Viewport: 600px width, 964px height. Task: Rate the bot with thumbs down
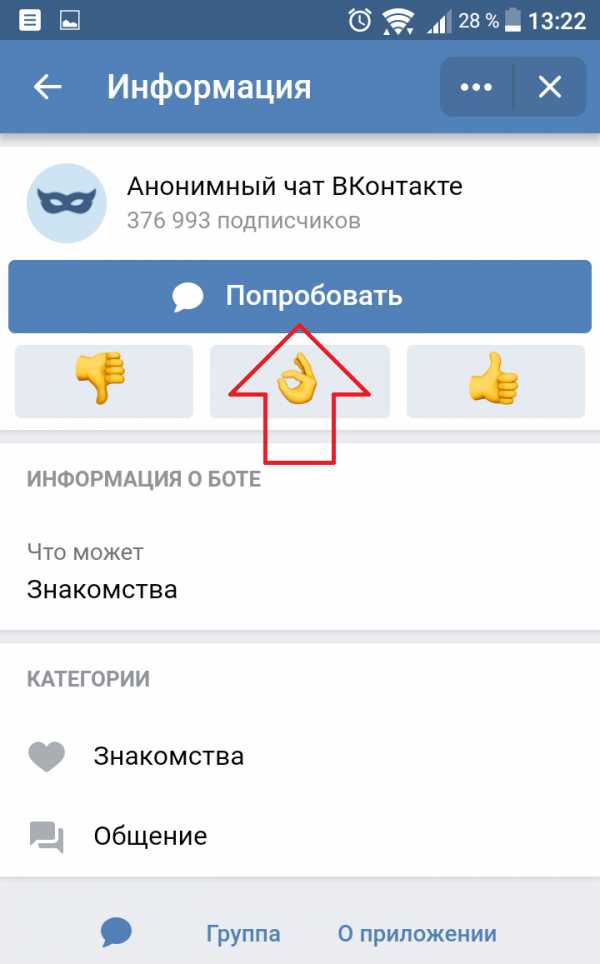103,381
